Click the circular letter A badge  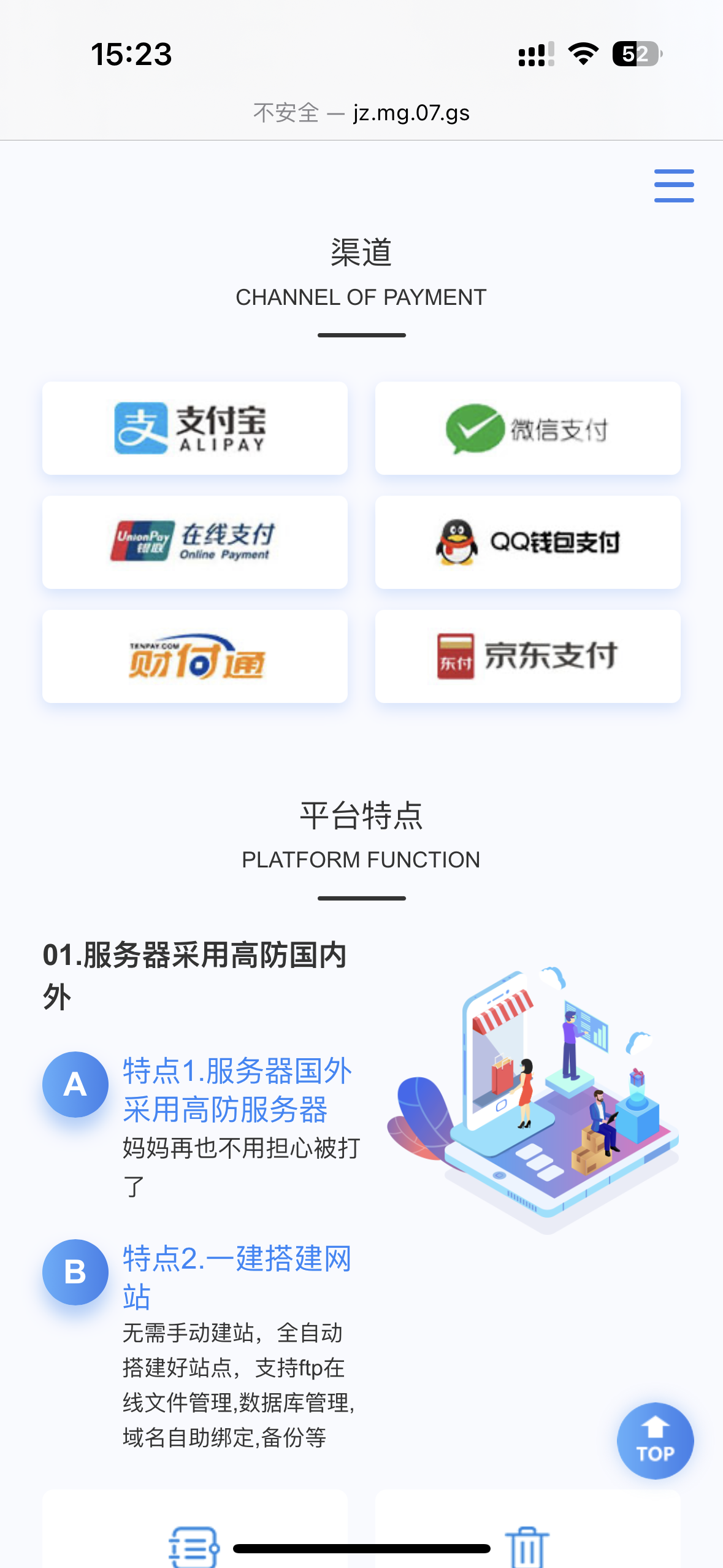coord(75,1085)
